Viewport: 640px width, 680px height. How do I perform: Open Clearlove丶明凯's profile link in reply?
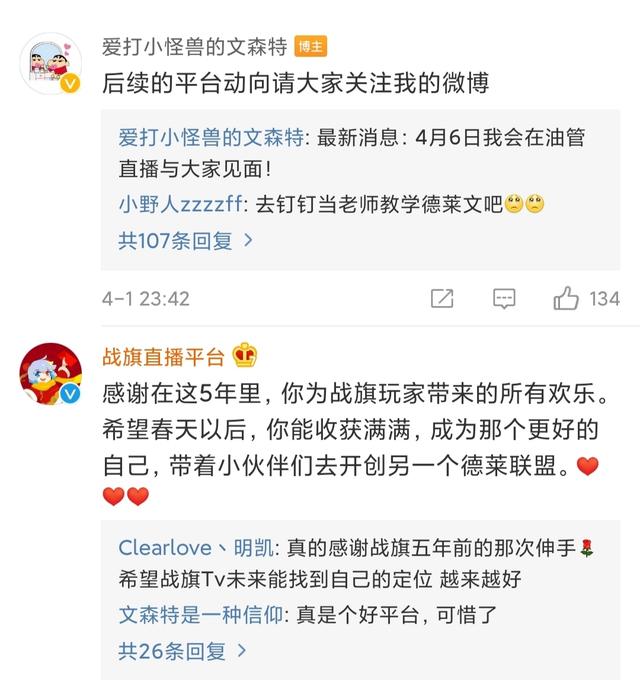pos(192,548)
